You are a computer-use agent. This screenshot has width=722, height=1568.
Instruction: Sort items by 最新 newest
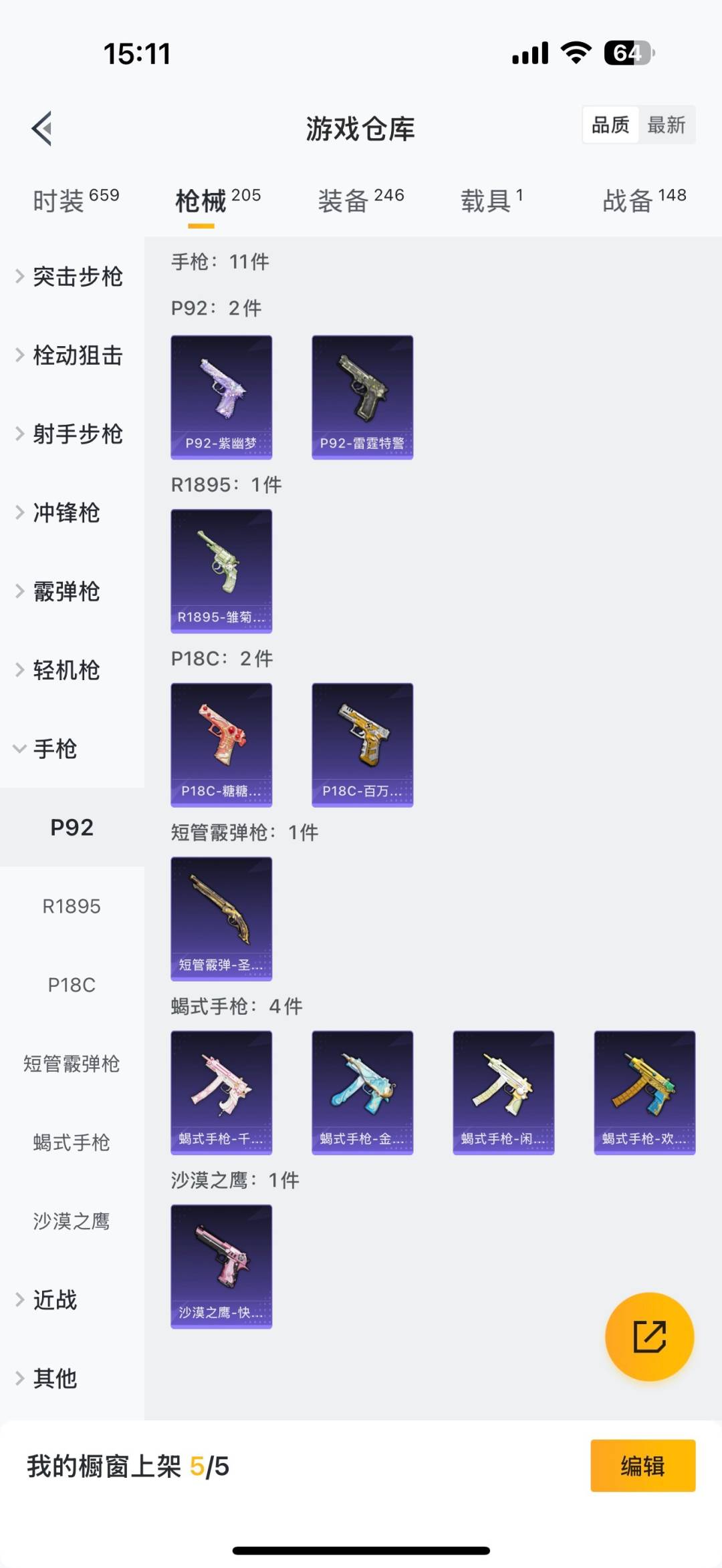click(x=667, y=125)
